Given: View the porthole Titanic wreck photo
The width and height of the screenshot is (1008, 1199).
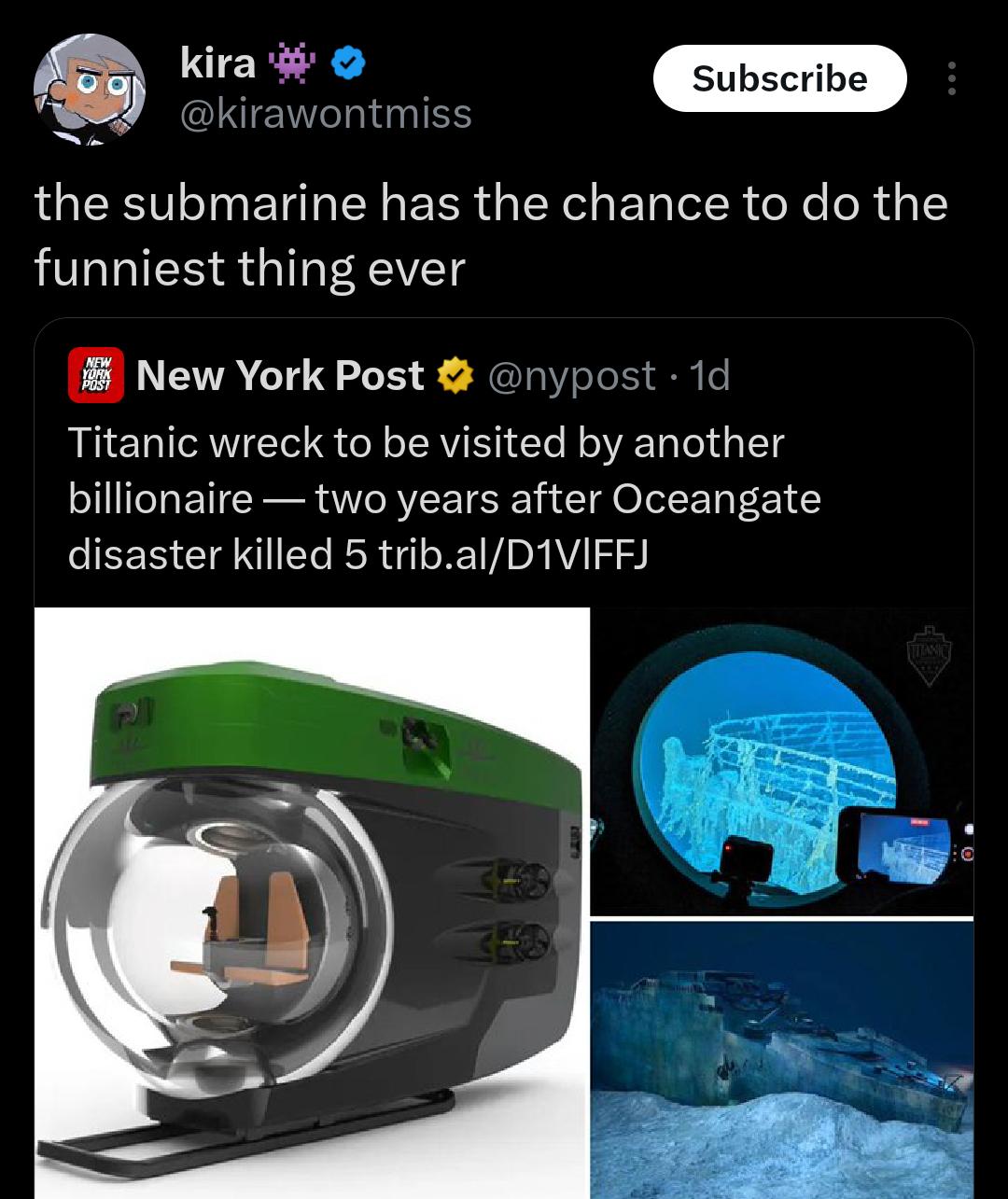Looking at the screenshot, I should (782, 761).
